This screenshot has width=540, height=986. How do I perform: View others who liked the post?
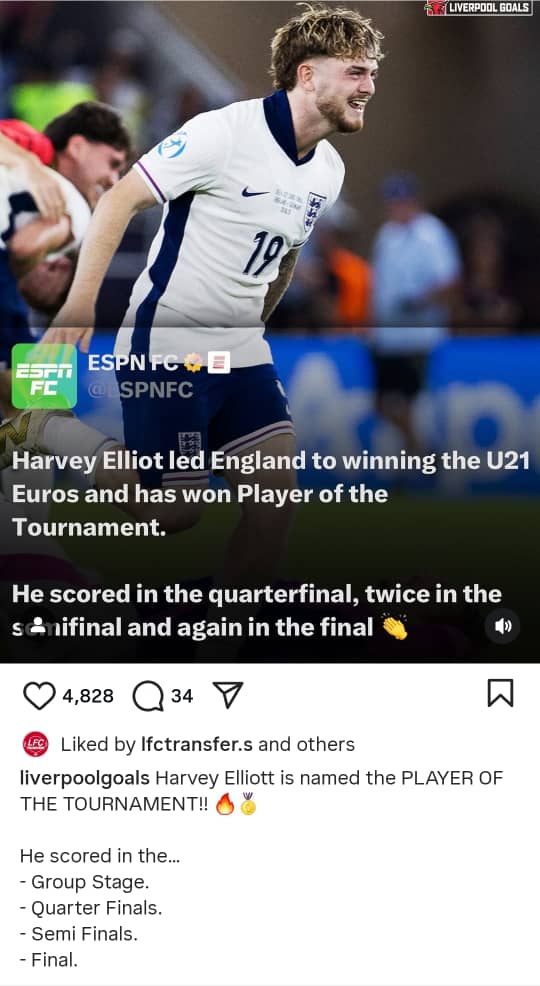click(325, 745)
